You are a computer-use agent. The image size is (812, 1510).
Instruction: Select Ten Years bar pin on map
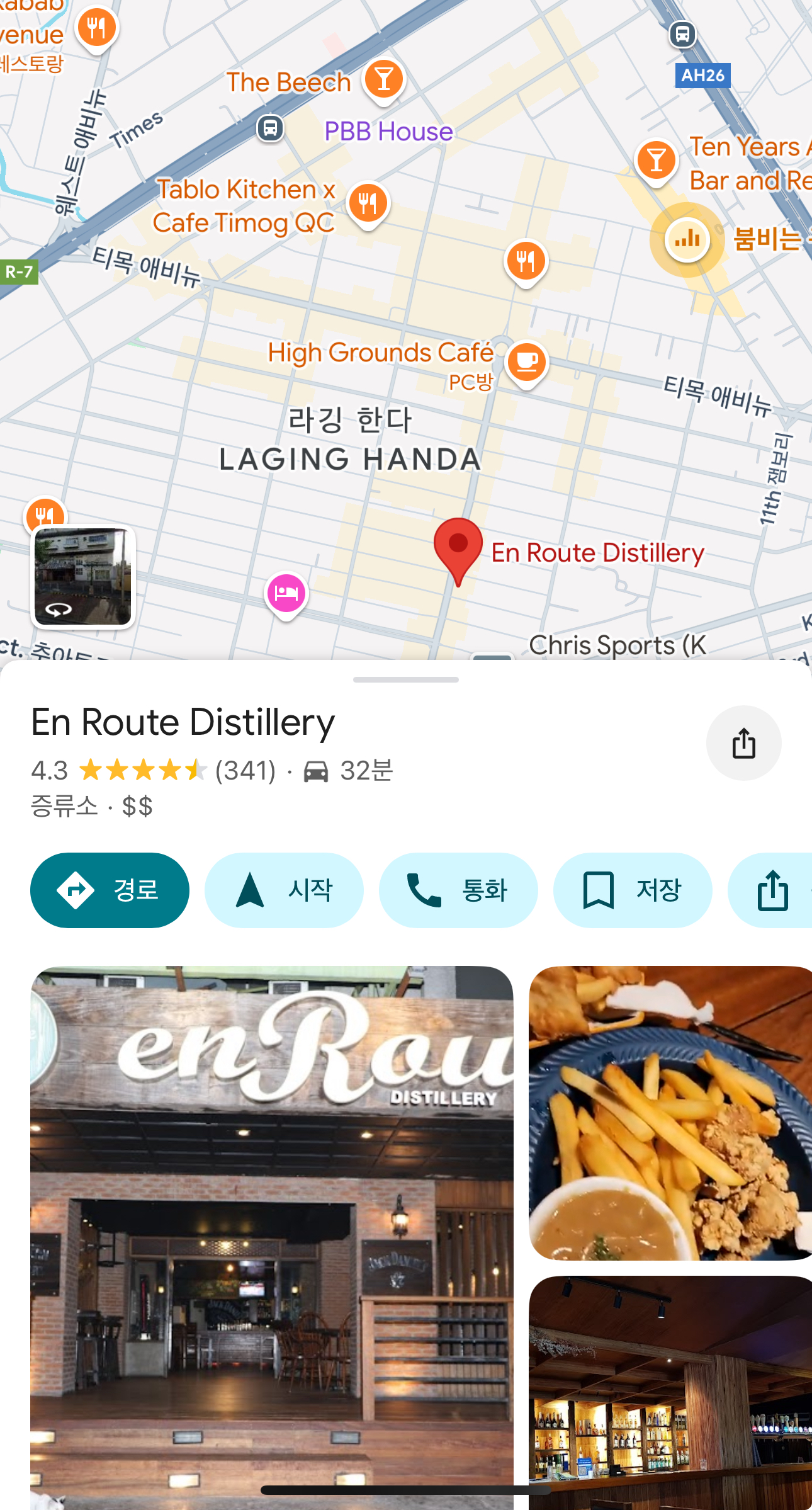tap(657, 159)
